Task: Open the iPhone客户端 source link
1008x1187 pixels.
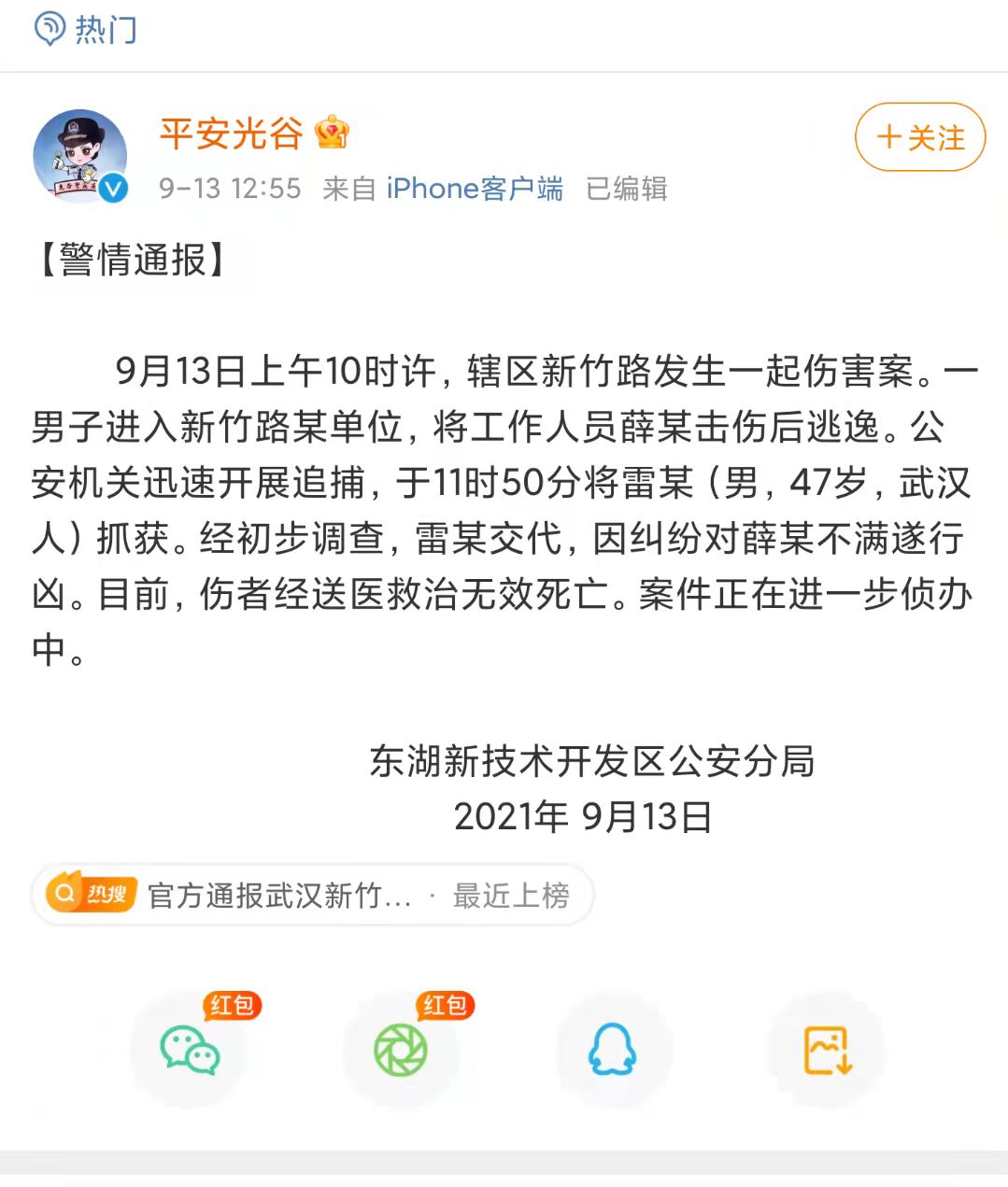Action: click(x=475, y=189)
